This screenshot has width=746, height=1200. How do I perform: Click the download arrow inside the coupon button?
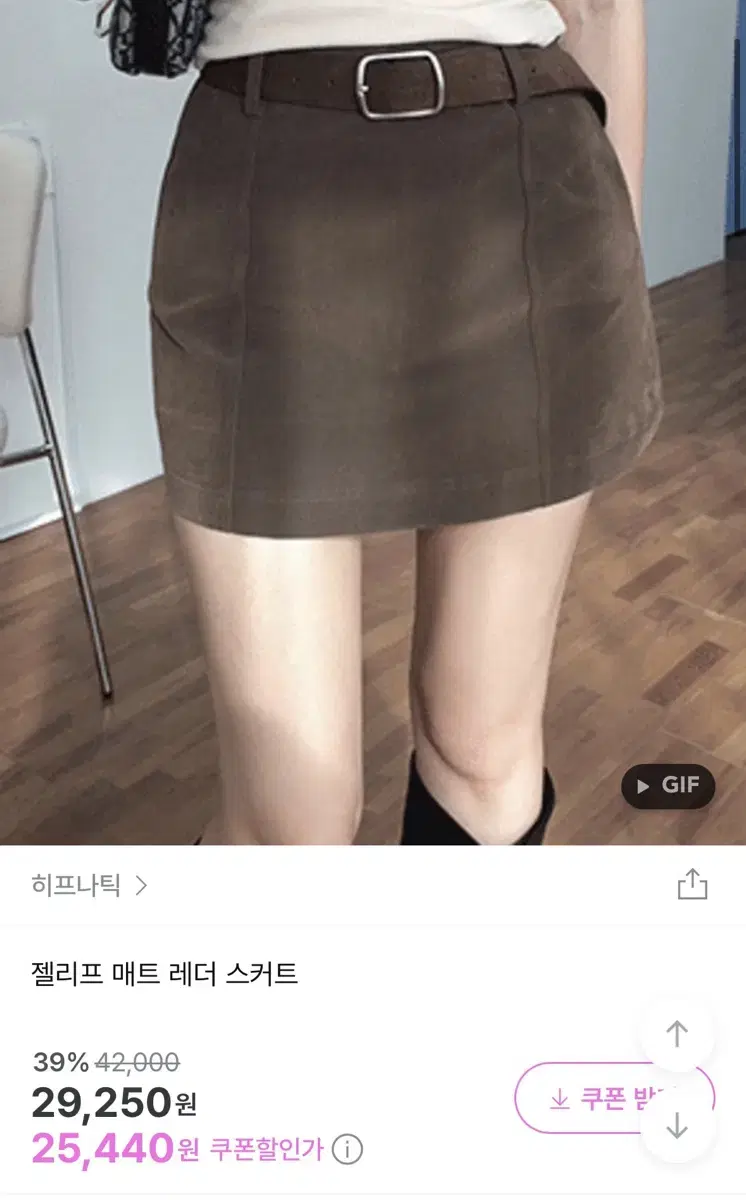(557, 1096)
